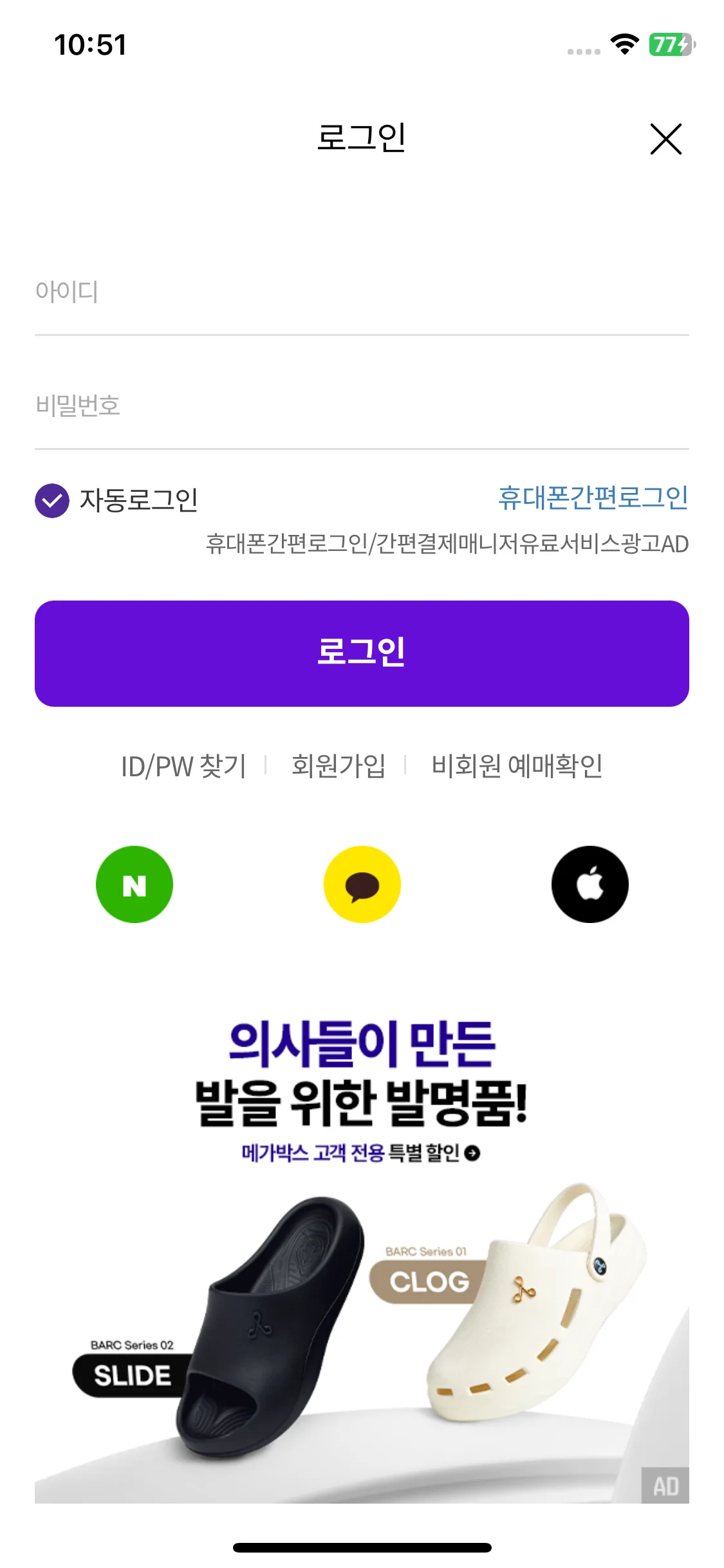Open 비회원 예매확인
724x1568 pixels.
click(x=517, y=766)
